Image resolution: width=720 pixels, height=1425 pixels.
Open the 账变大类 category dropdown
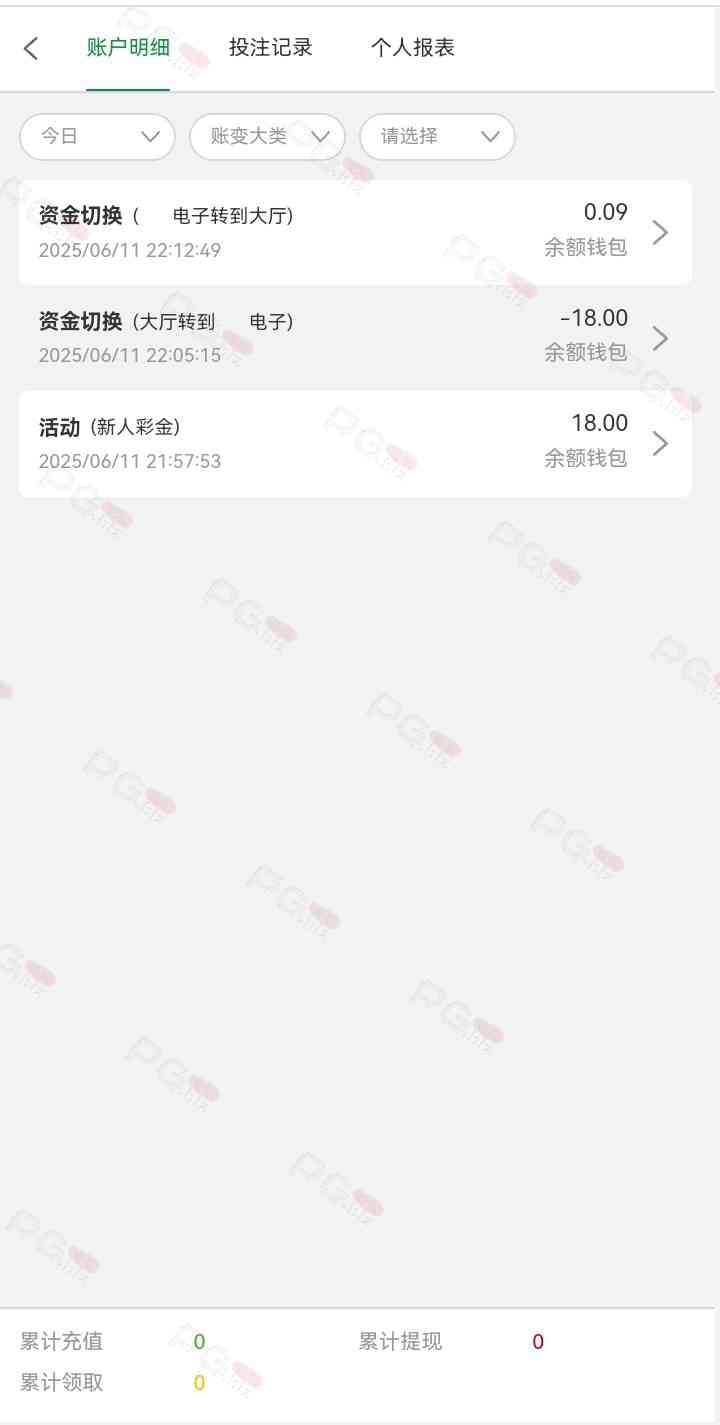tap(267, 137)
